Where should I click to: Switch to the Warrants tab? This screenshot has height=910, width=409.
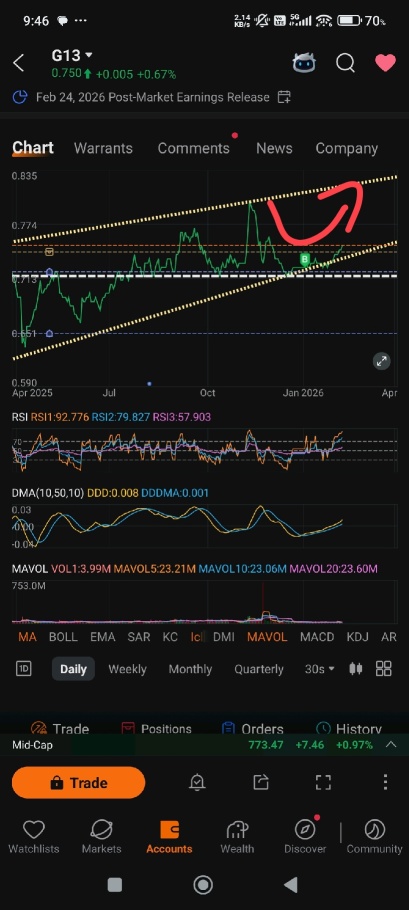[103, 149]
